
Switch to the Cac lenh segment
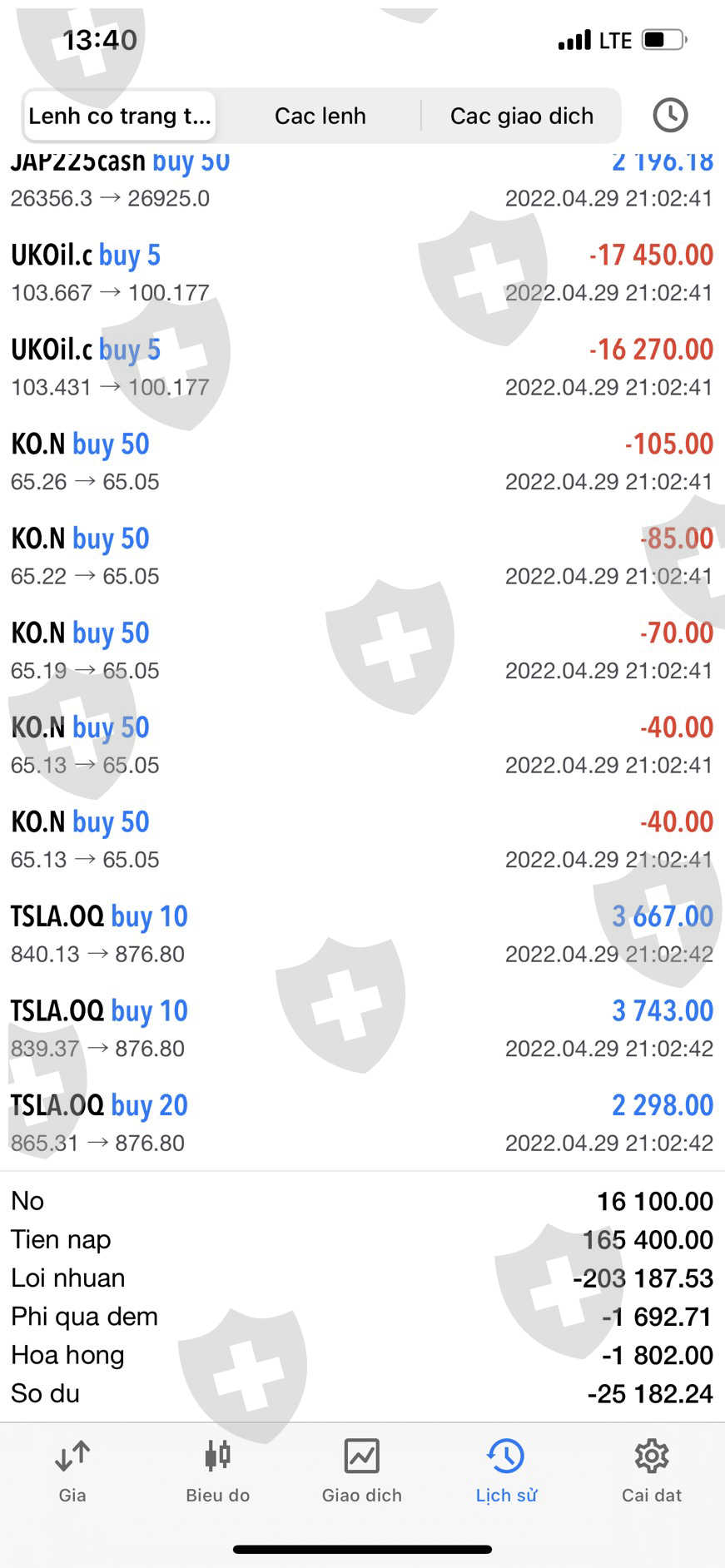coord(320,116)
